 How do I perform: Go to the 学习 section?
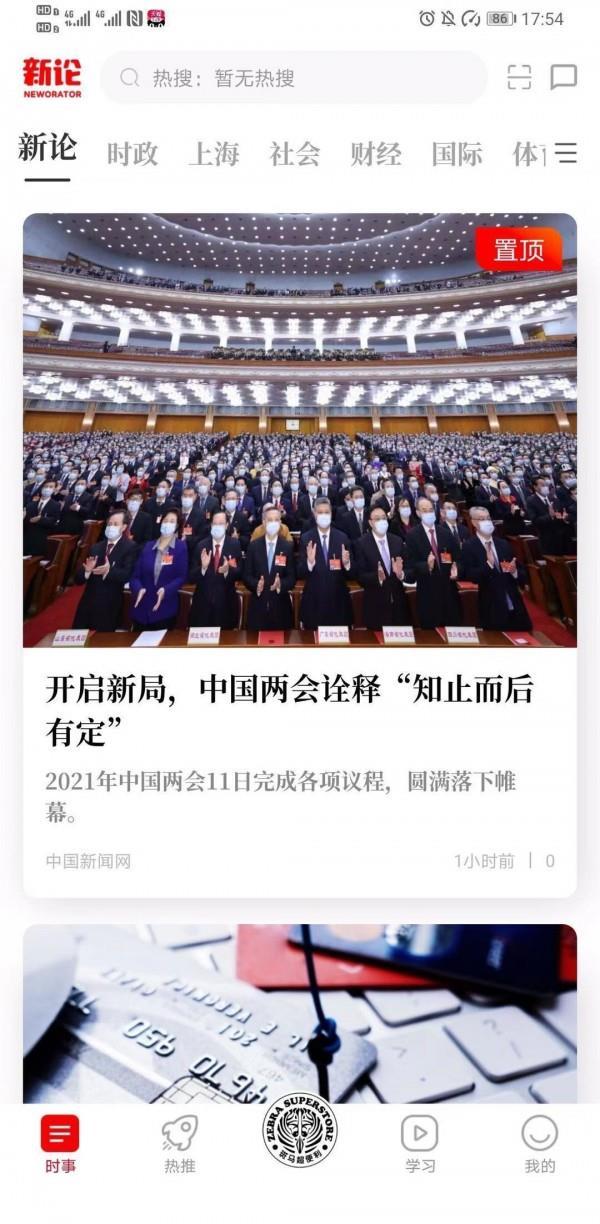pos(420,1144)
